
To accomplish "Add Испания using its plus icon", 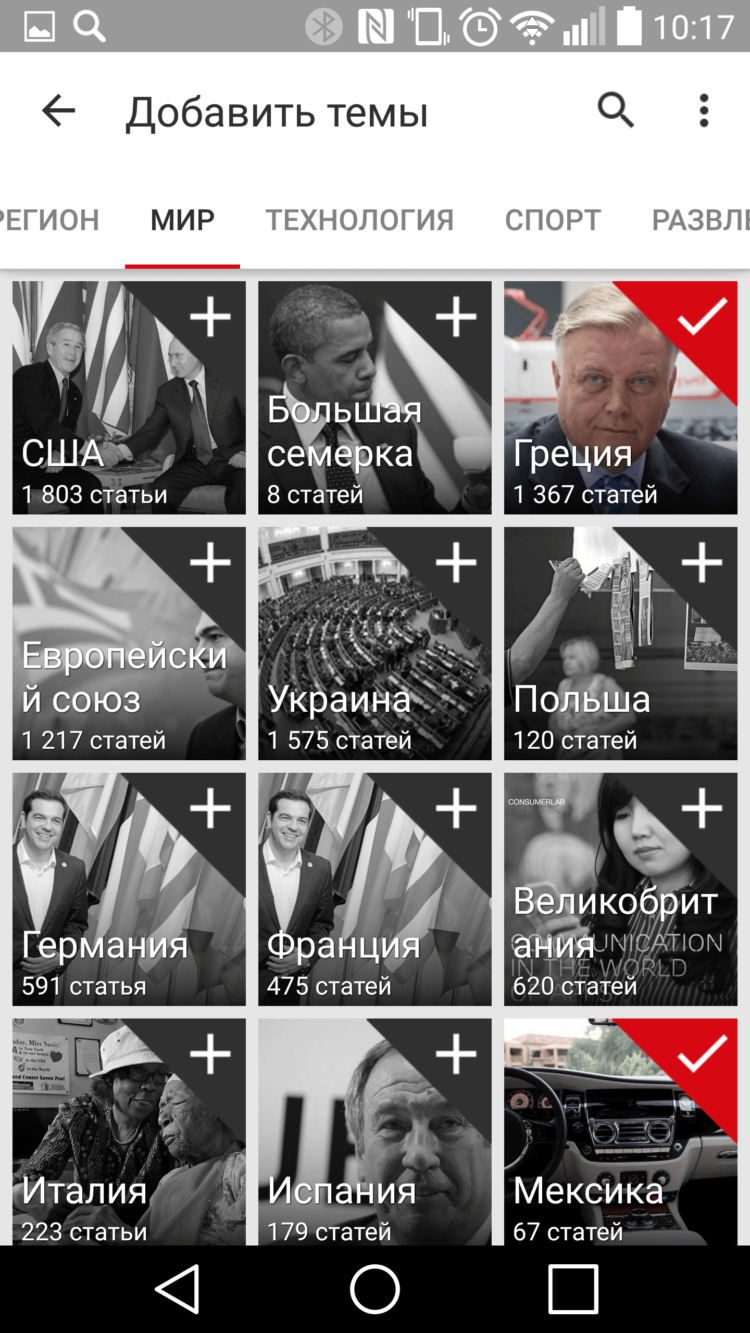I will [x=456, y=1052].
